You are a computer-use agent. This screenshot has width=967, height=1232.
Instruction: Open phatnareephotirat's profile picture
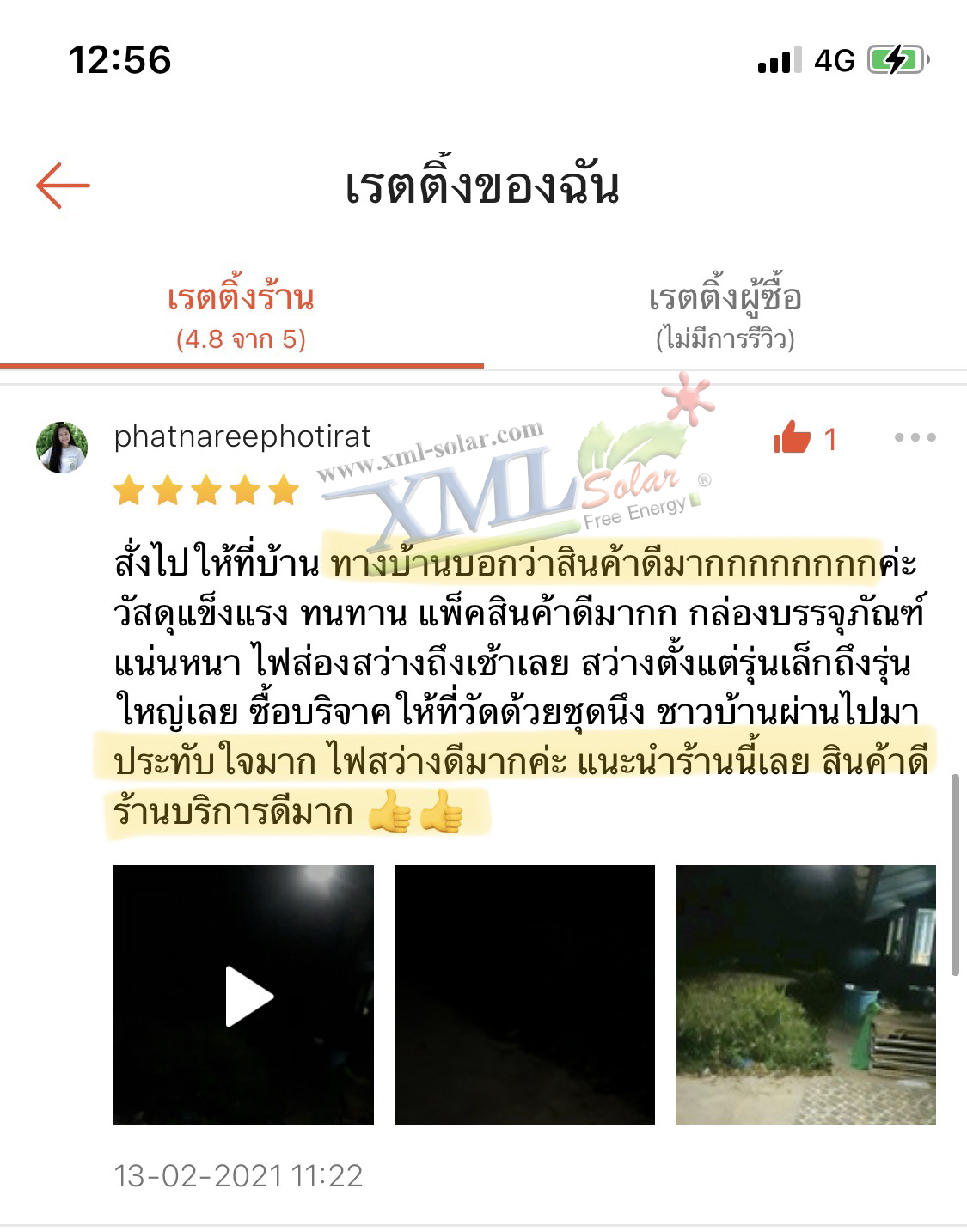(62, 447)
